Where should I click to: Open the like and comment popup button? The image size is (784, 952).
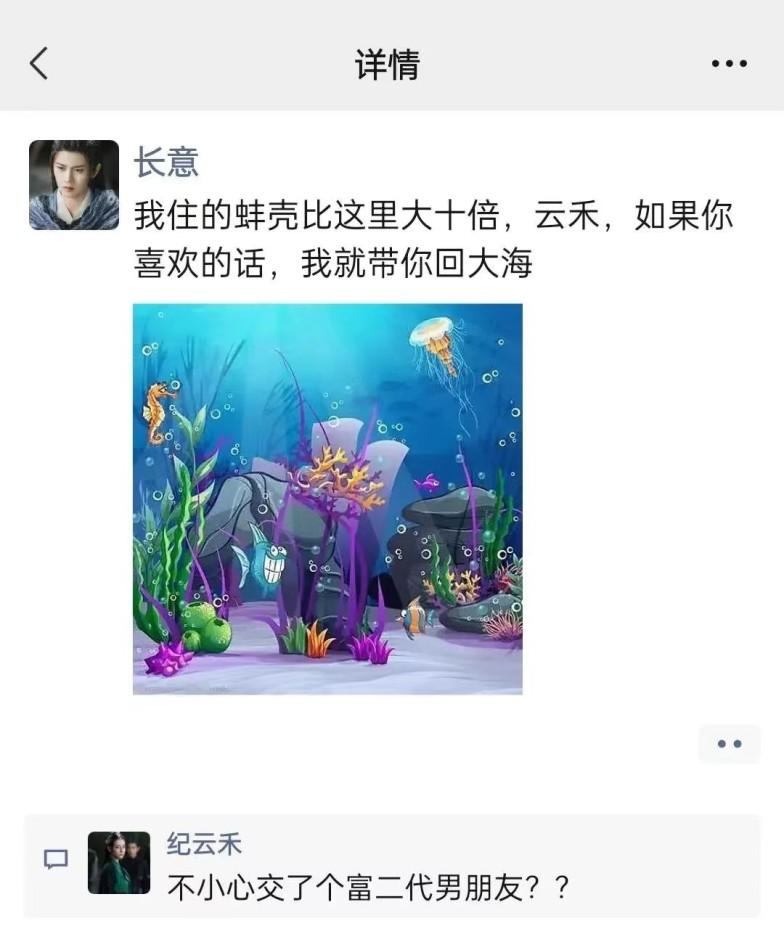[x=729, y=744]
